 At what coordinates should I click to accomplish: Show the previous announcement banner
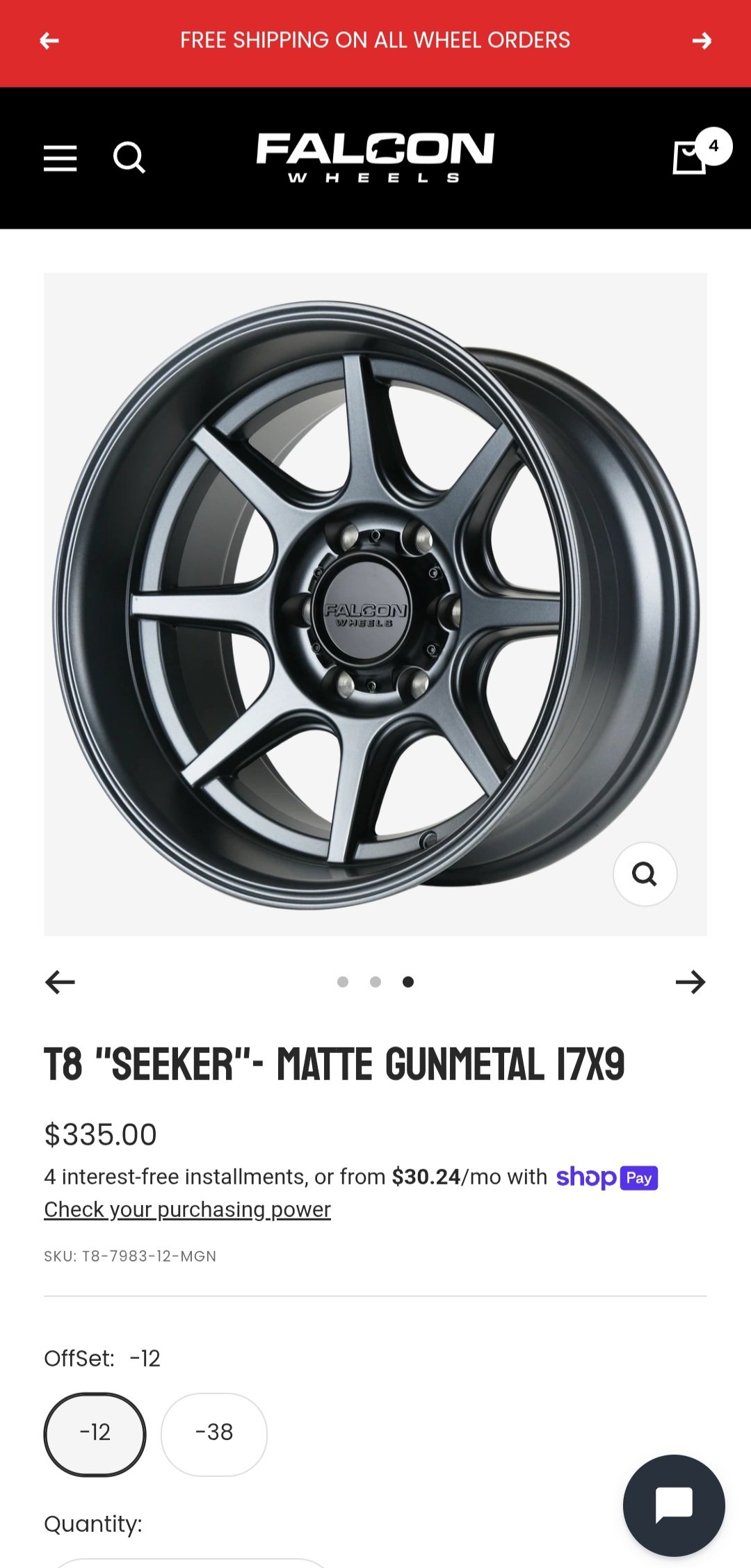tap(49, 41)
